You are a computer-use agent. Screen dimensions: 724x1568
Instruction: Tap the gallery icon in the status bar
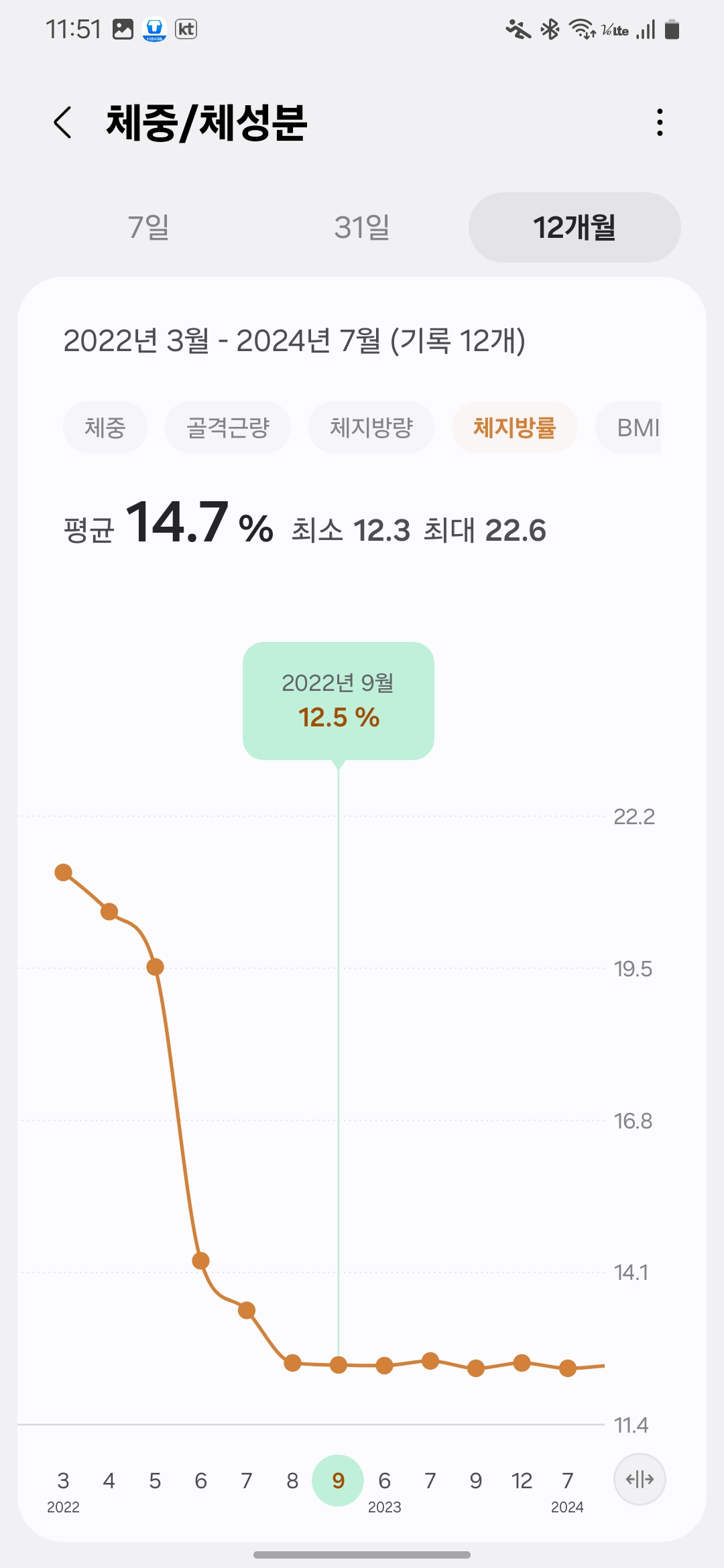pyautogui.click(x=124, y=29)
